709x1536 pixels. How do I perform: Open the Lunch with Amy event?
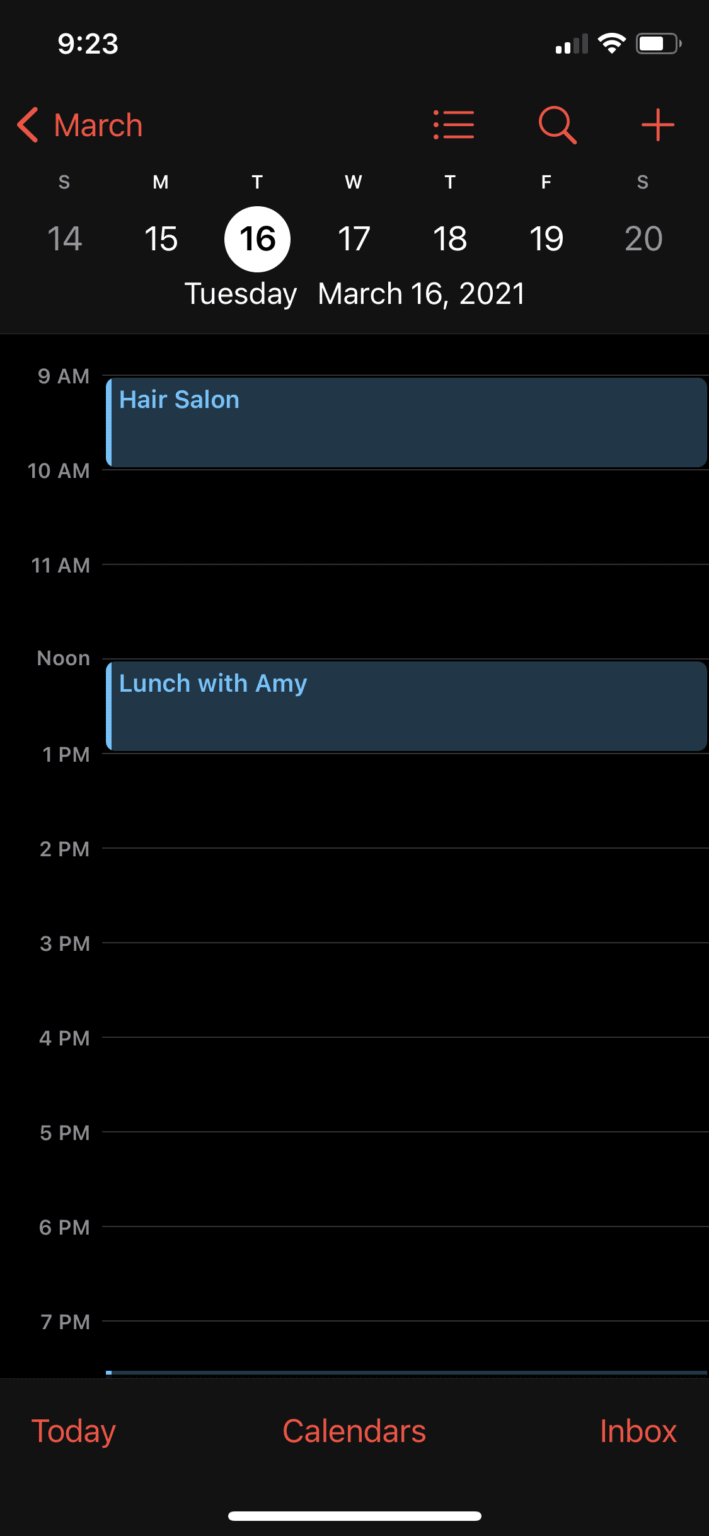coord(406,706)
